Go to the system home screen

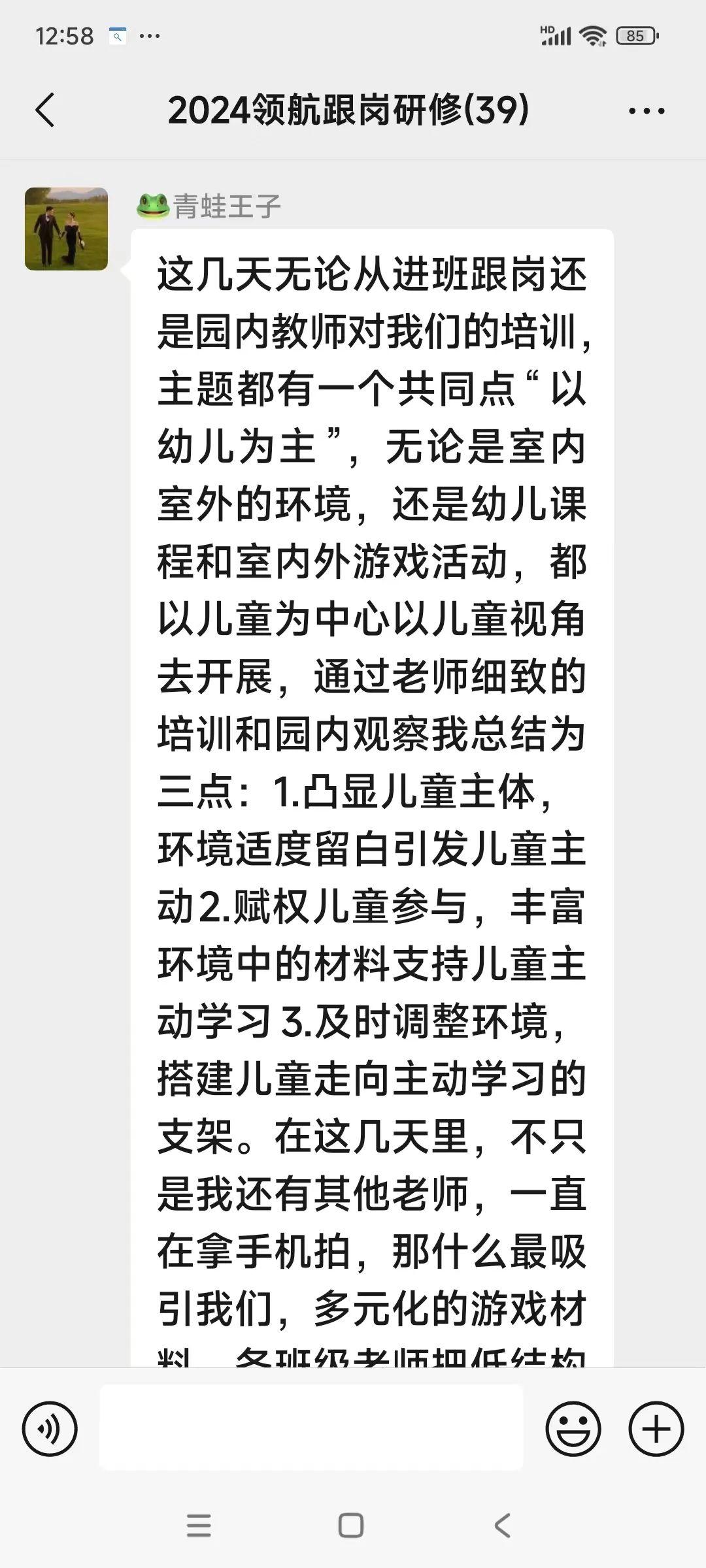click(351, 1526)
